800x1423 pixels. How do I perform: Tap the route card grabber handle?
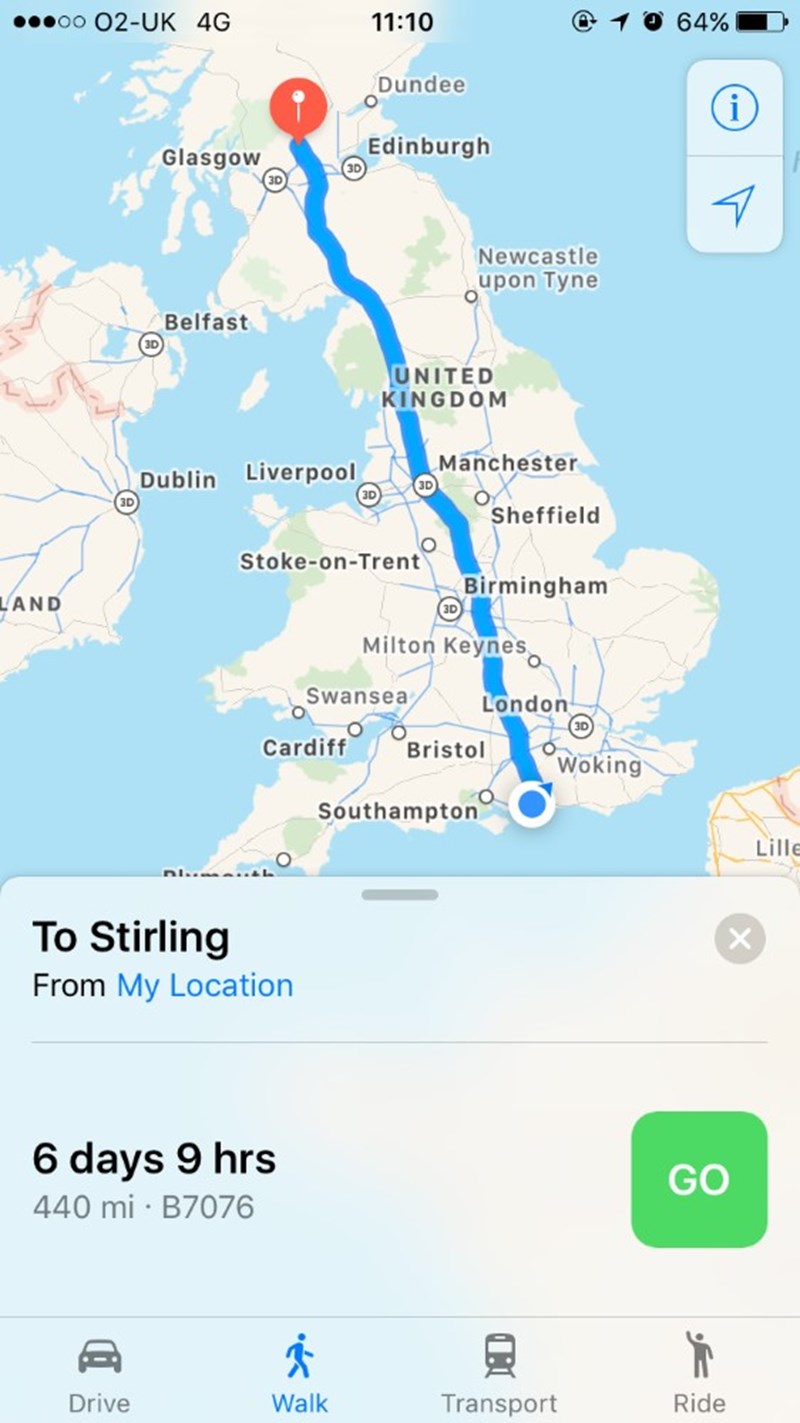pyautogui.click(x=400, y=894)
